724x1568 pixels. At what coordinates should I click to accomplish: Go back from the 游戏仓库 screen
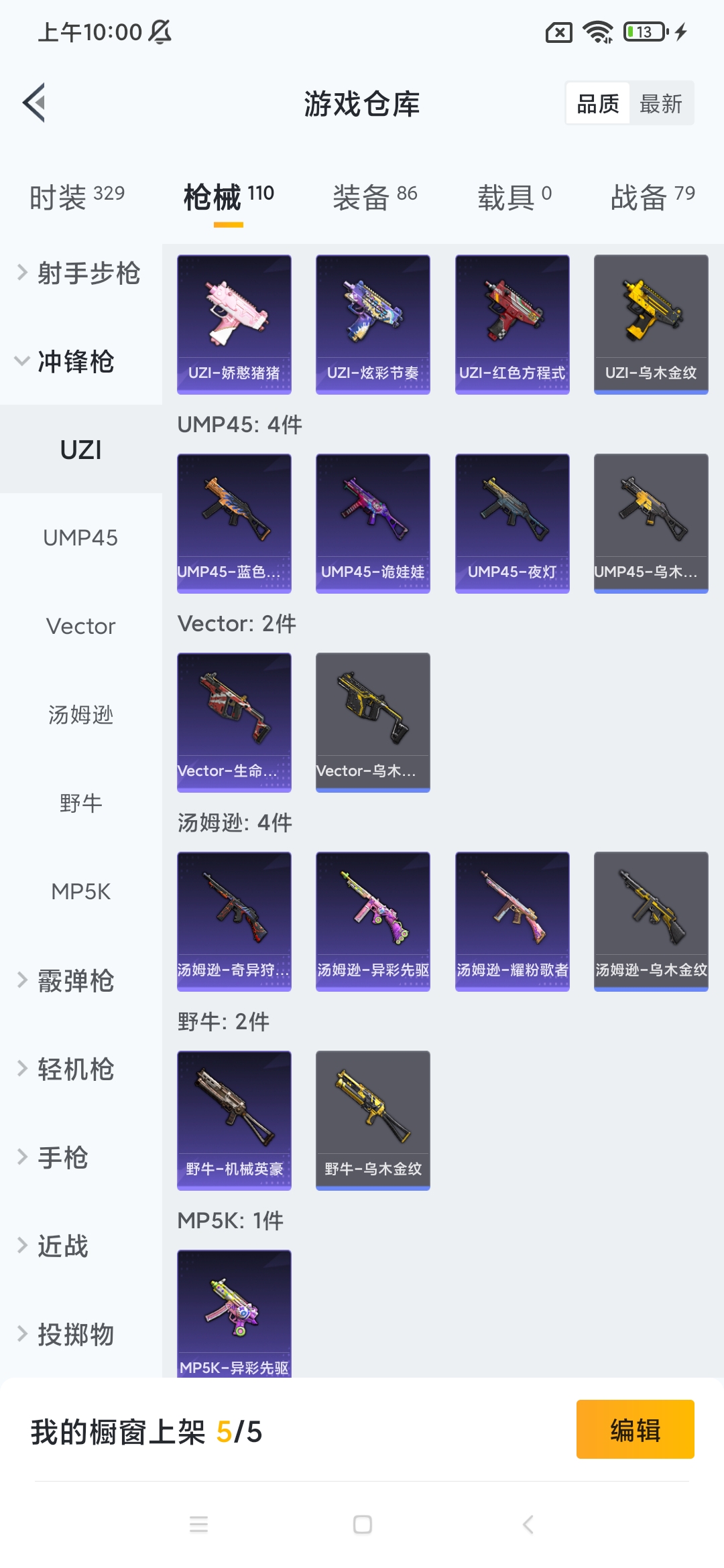coord(35,103)
